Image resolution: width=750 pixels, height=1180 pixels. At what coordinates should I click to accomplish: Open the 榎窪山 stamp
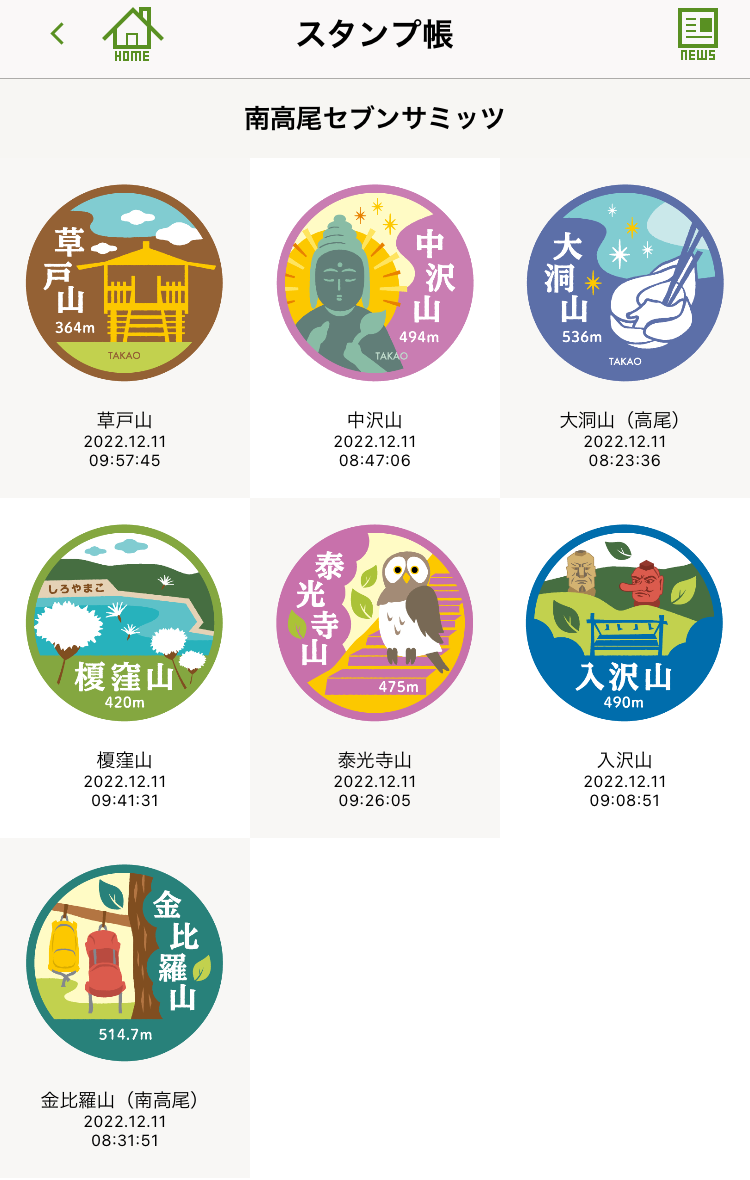point(125,623)
